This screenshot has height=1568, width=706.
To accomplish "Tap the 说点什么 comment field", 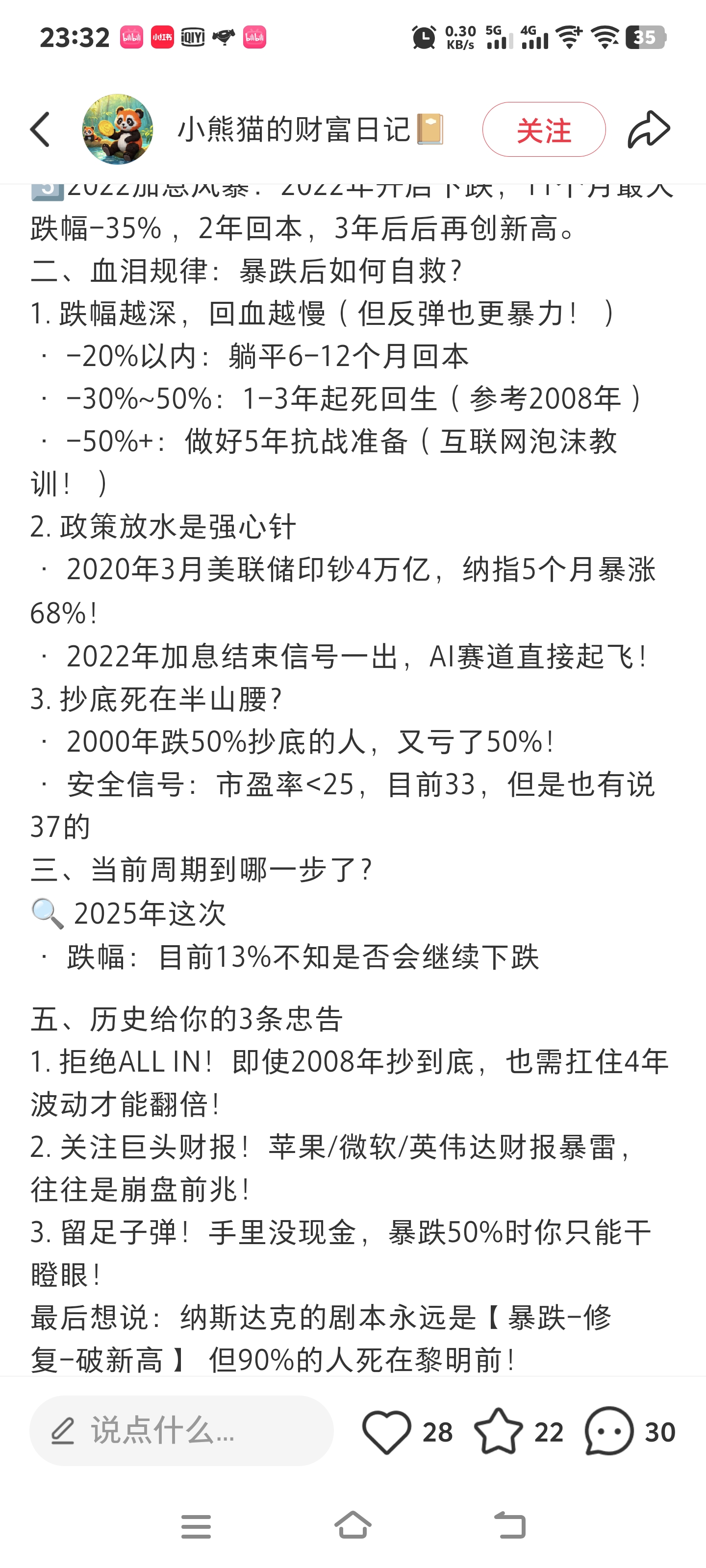I will click(181, 1430).
